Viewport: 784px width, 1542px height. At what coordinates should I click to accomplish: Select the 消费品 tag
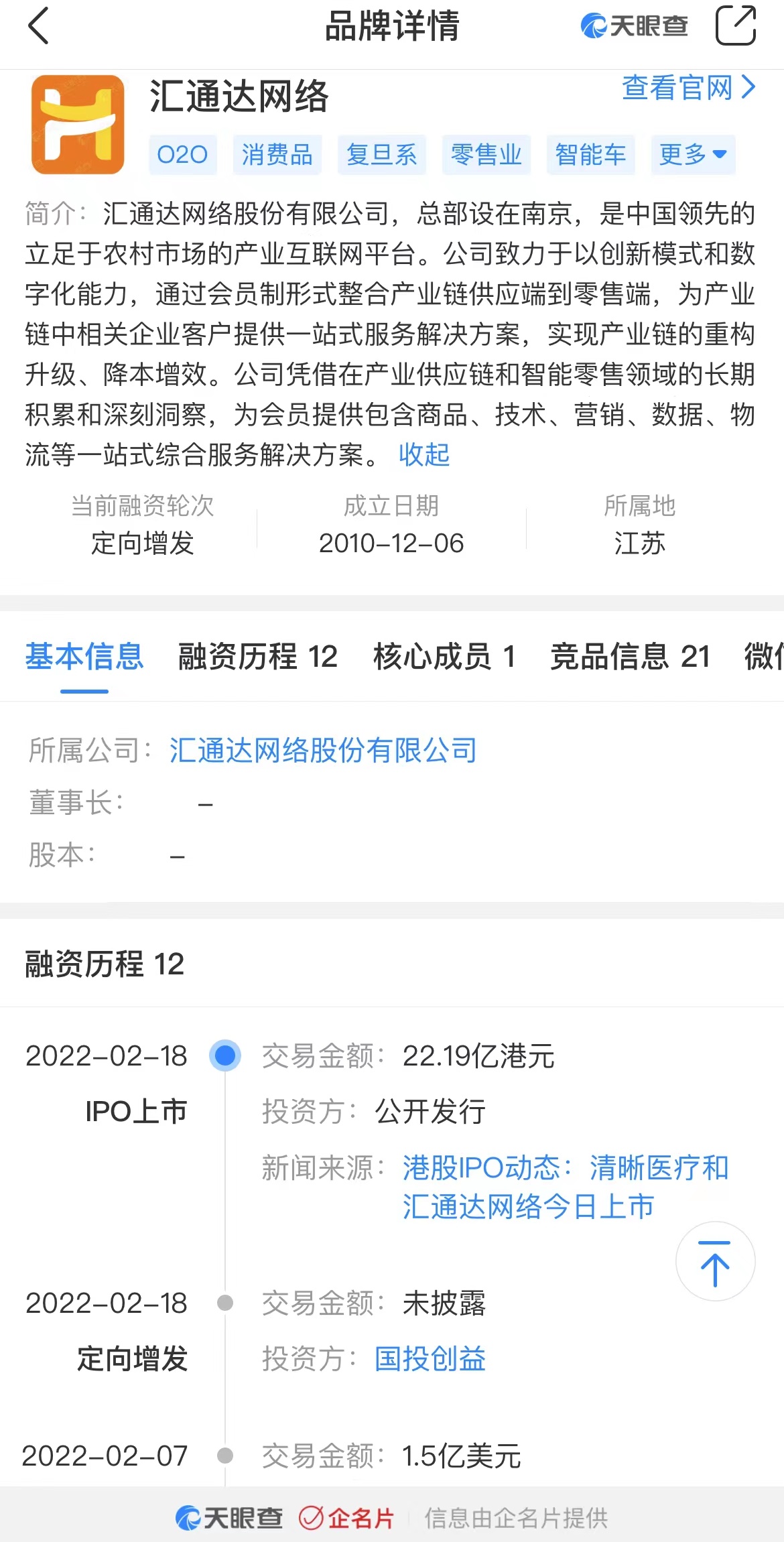[277, 155]
